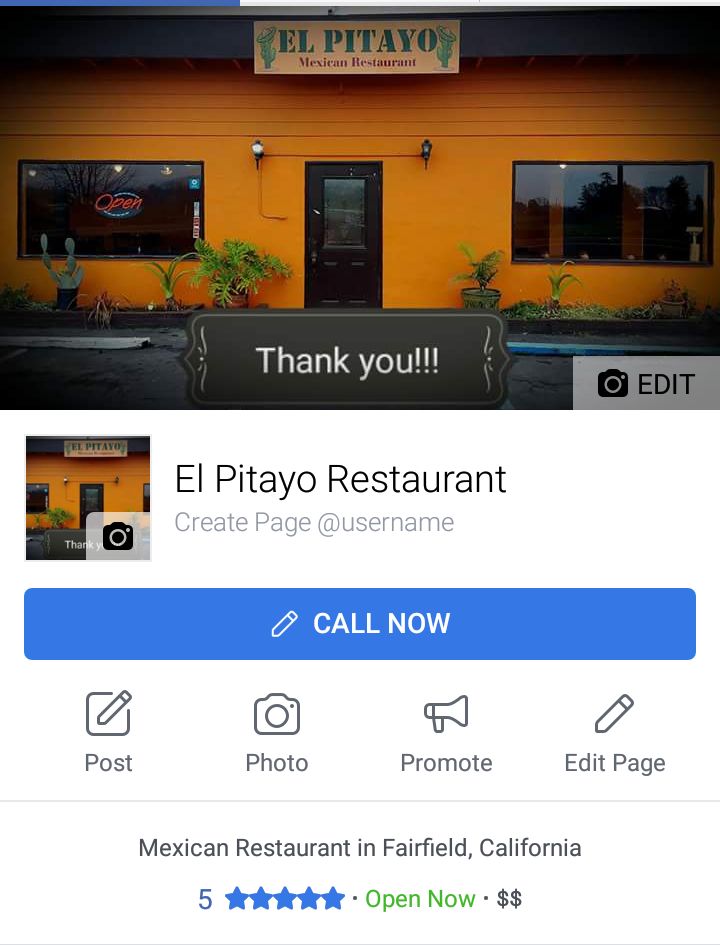The image size is (720, 946).
Task: Tap EDIT on the cover photo
Action: click(x=646, y=384)
